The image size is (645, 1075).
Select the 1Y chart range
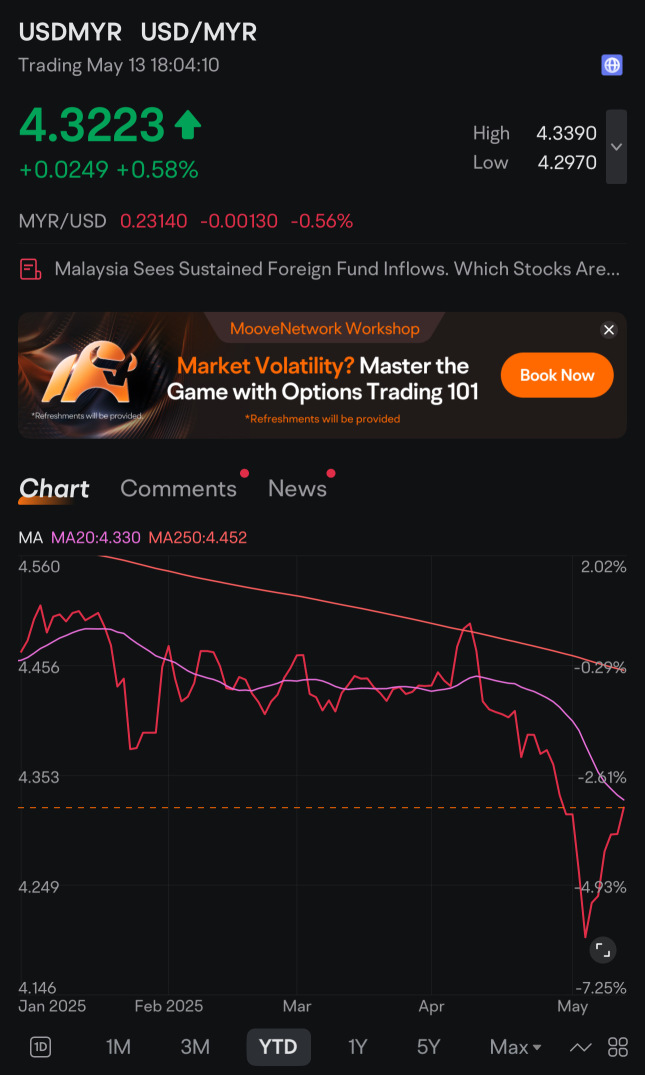[358, 1047]
